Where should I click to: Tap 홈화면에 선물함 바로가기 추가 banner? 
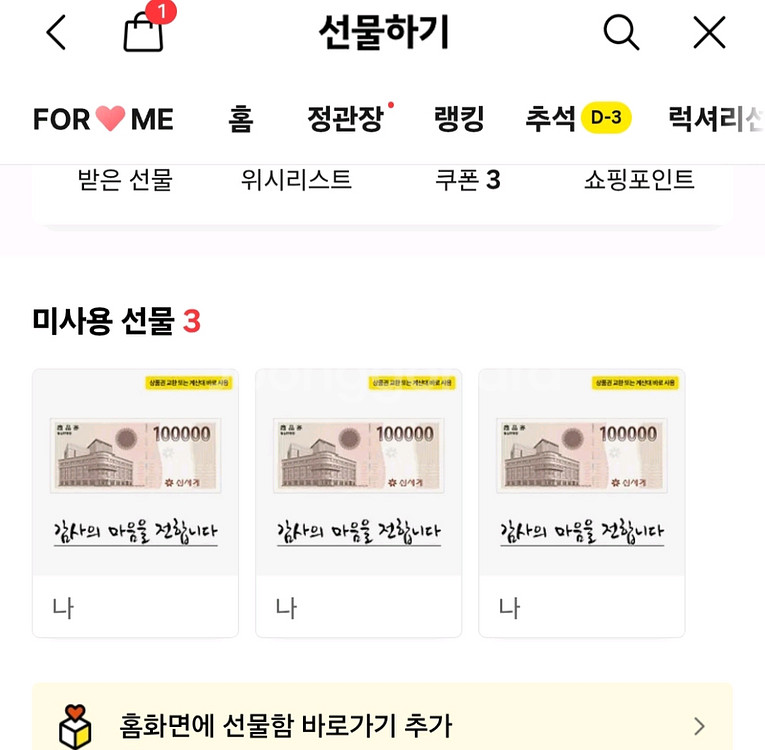(382, 724)
